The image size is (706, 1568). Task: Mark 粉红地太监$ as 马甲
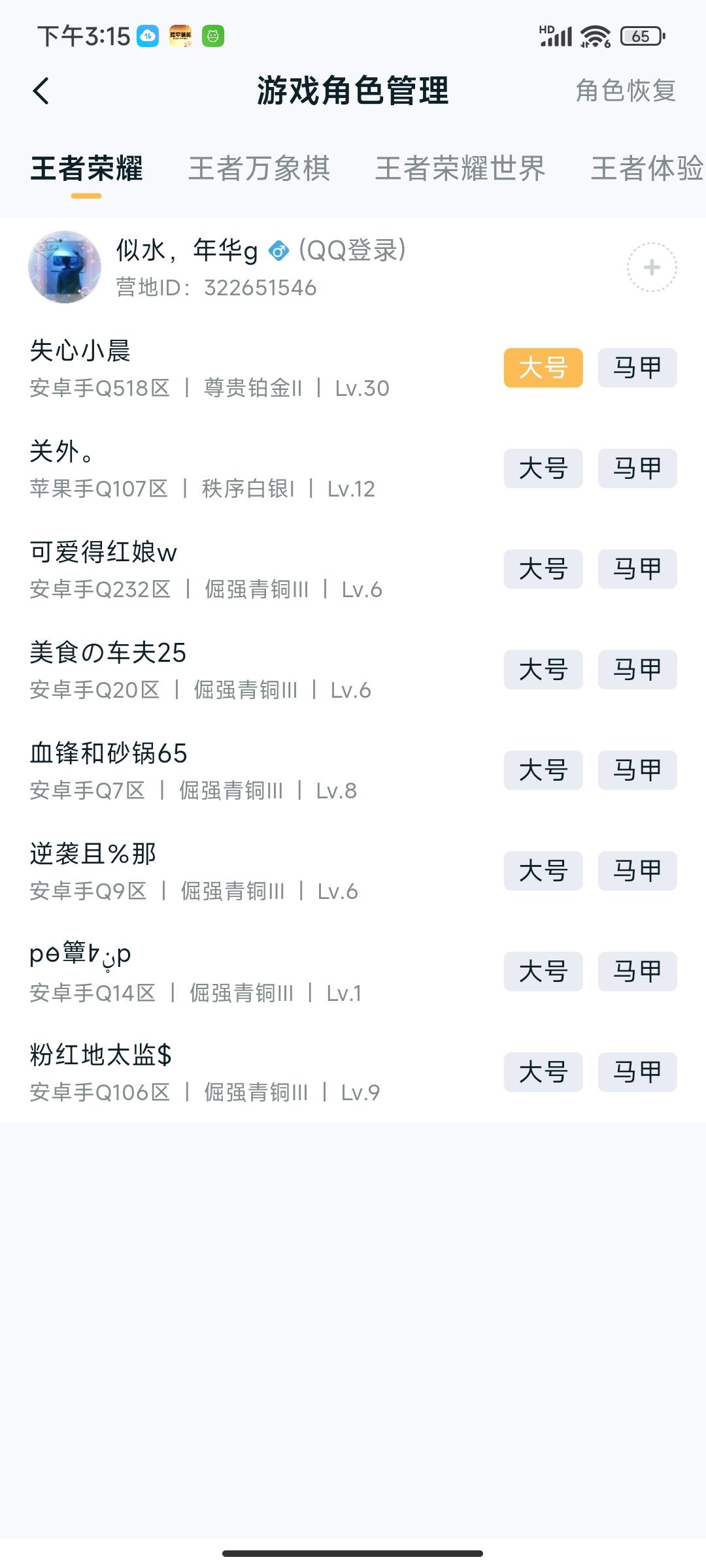[x=637, y=1072]
